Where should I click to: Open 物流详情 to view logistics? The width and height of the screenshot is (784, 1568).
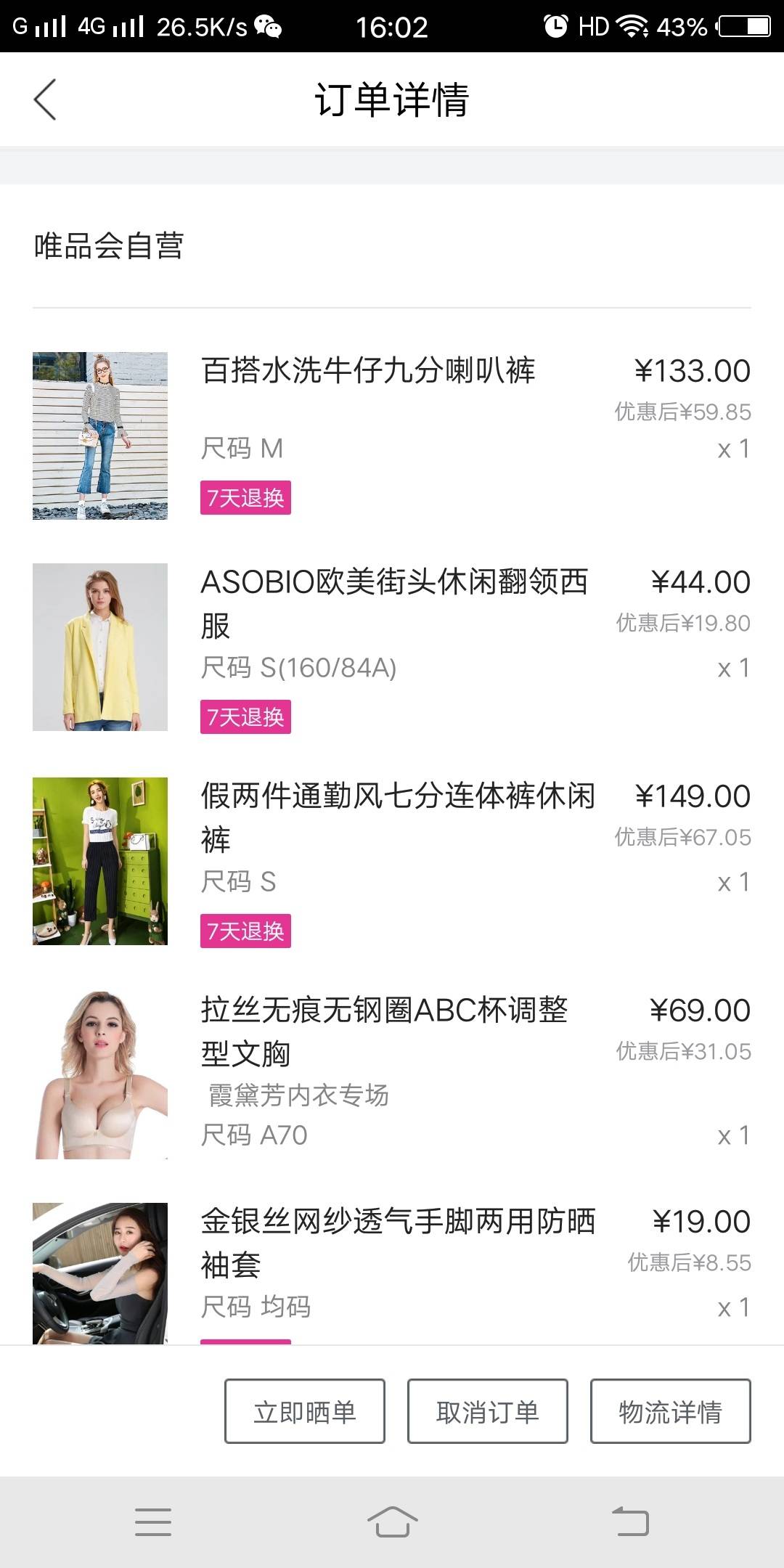tap(670, 1411)
